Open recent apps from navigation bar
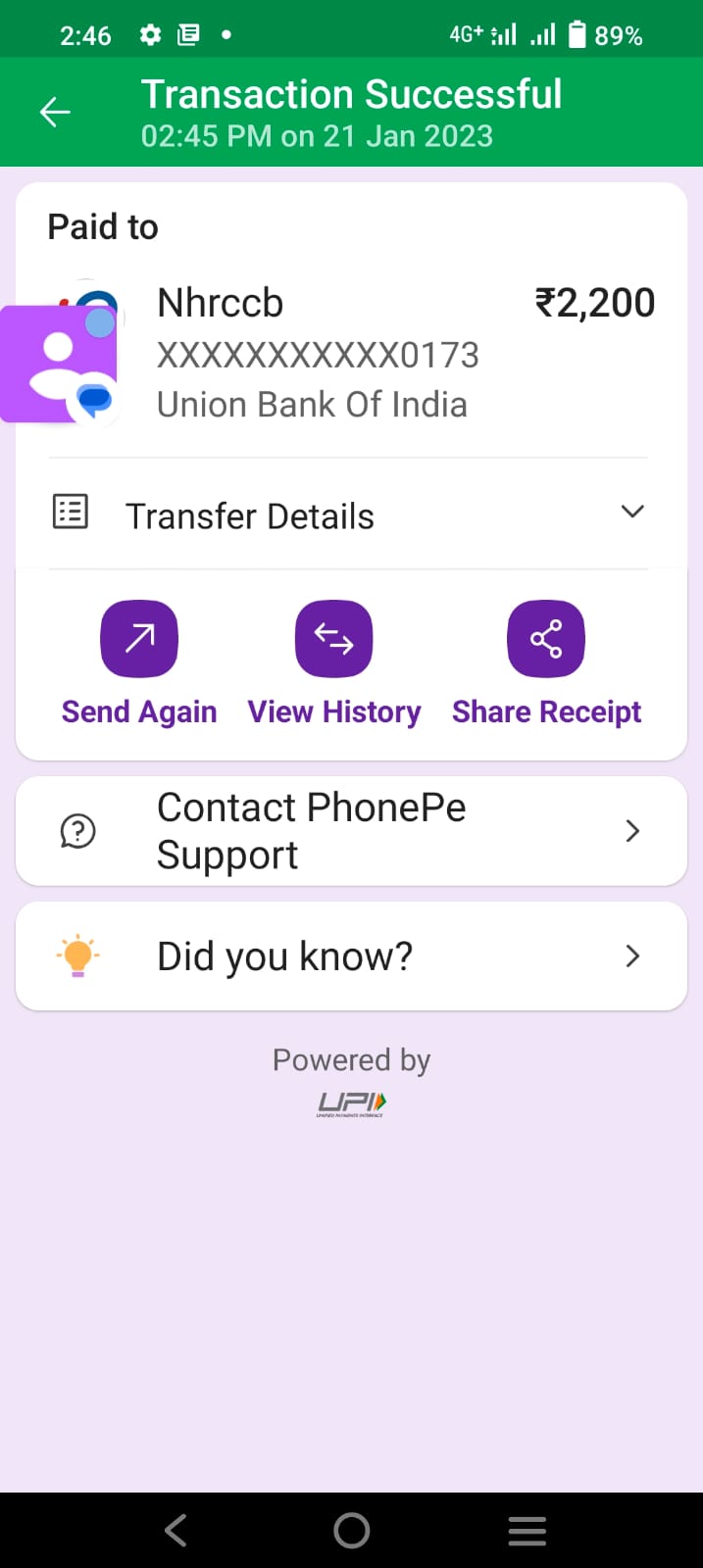 (x=527, y=1530)
